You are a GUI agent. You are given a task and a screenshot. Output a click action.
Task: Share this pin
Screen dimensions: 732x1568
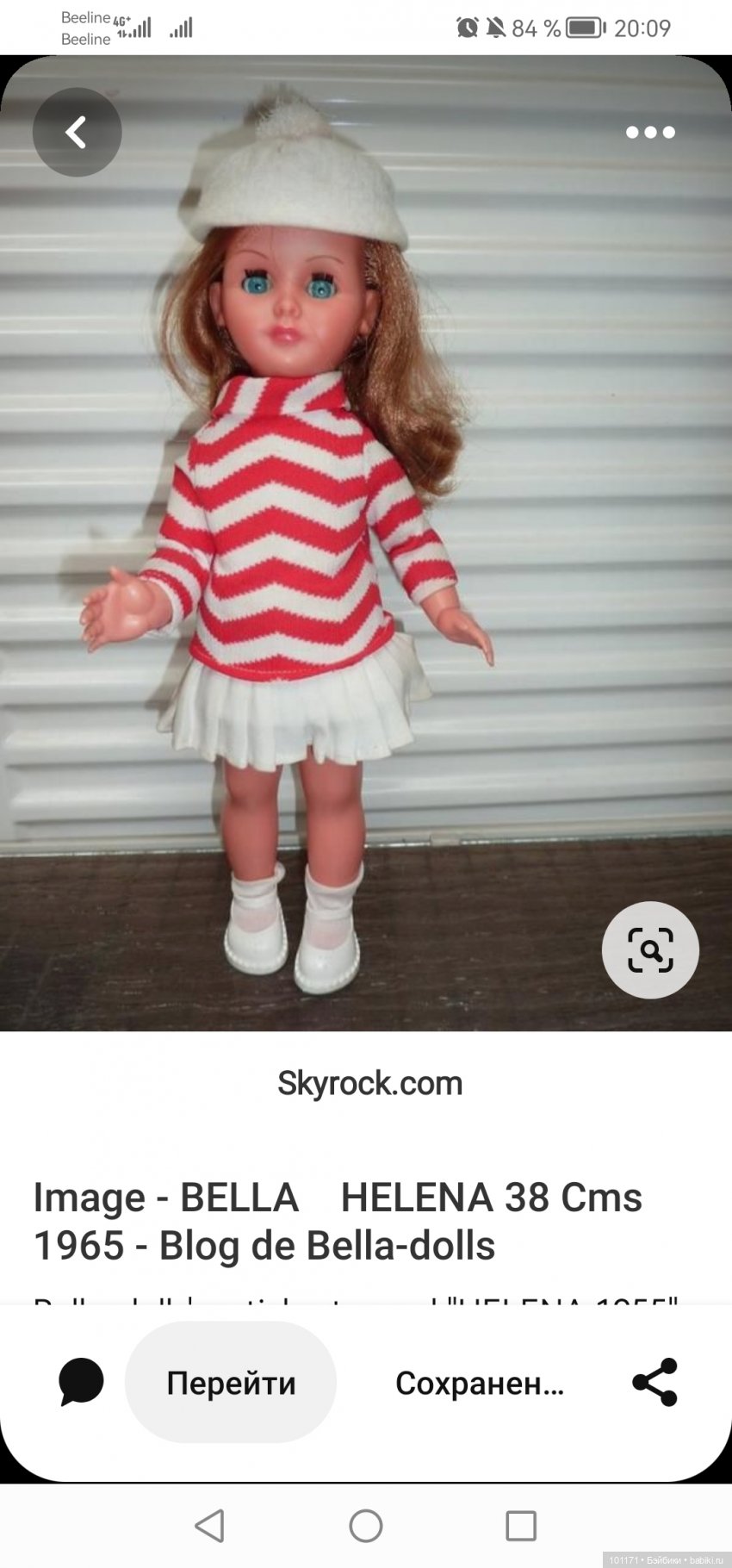point(654,1382)
